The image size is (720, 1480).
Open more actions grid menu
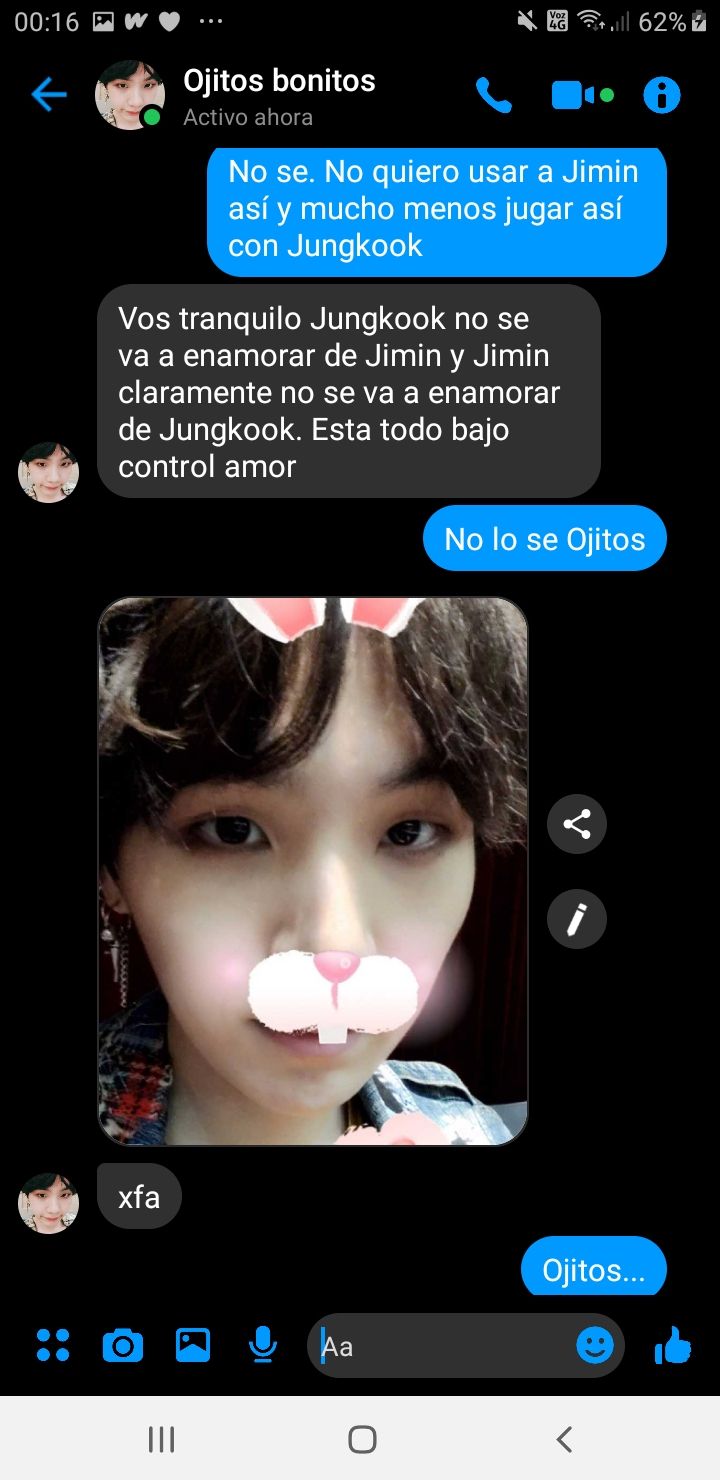[53, 1345]
